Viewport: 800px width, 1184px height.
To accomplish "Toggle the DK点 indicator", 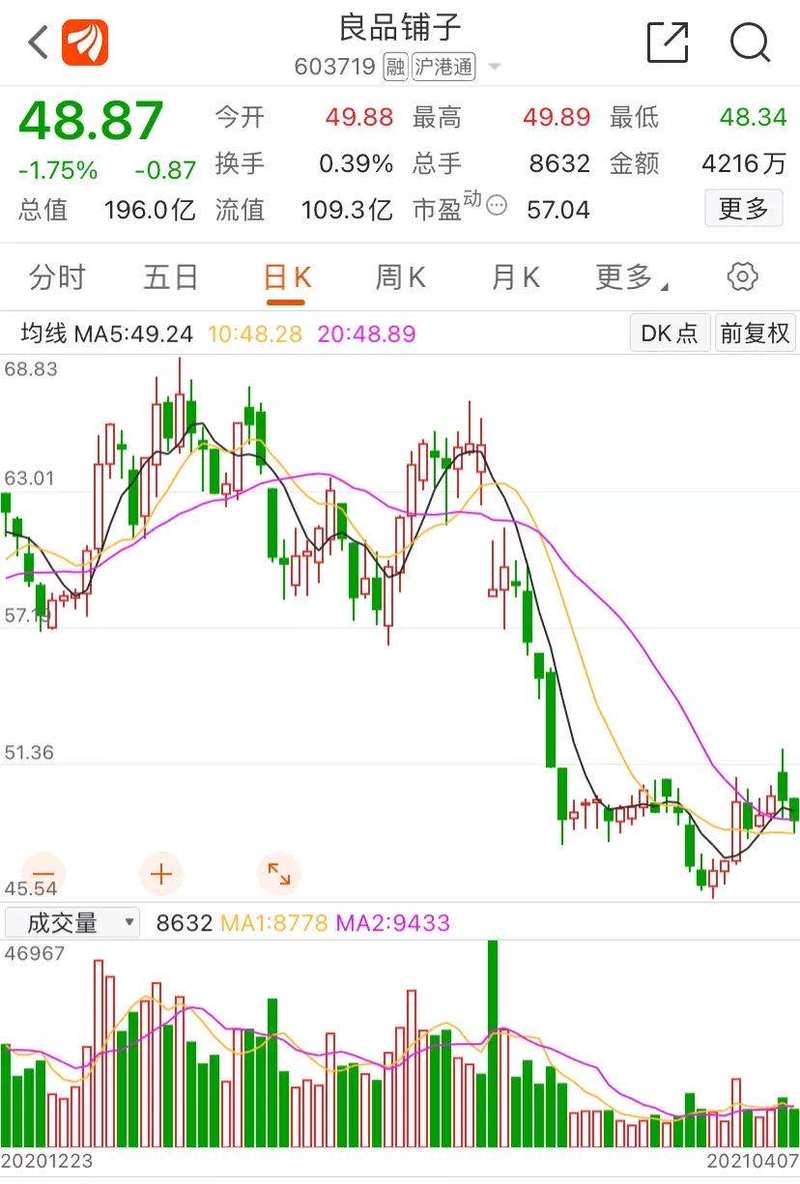I will pos(669,333).
